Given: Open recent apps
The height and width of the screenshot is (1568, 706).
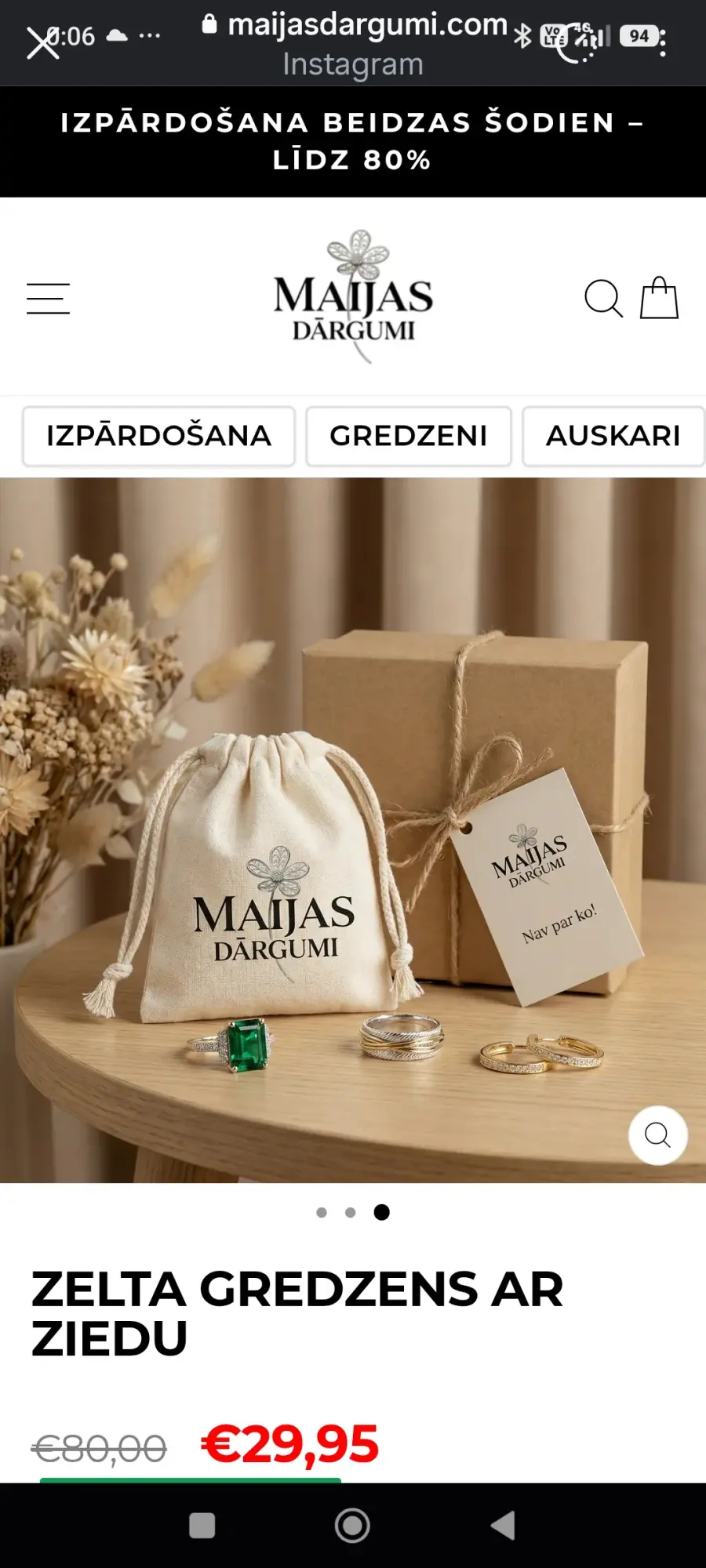Looking at the screenshot, I should click(x=202, y=1526).
